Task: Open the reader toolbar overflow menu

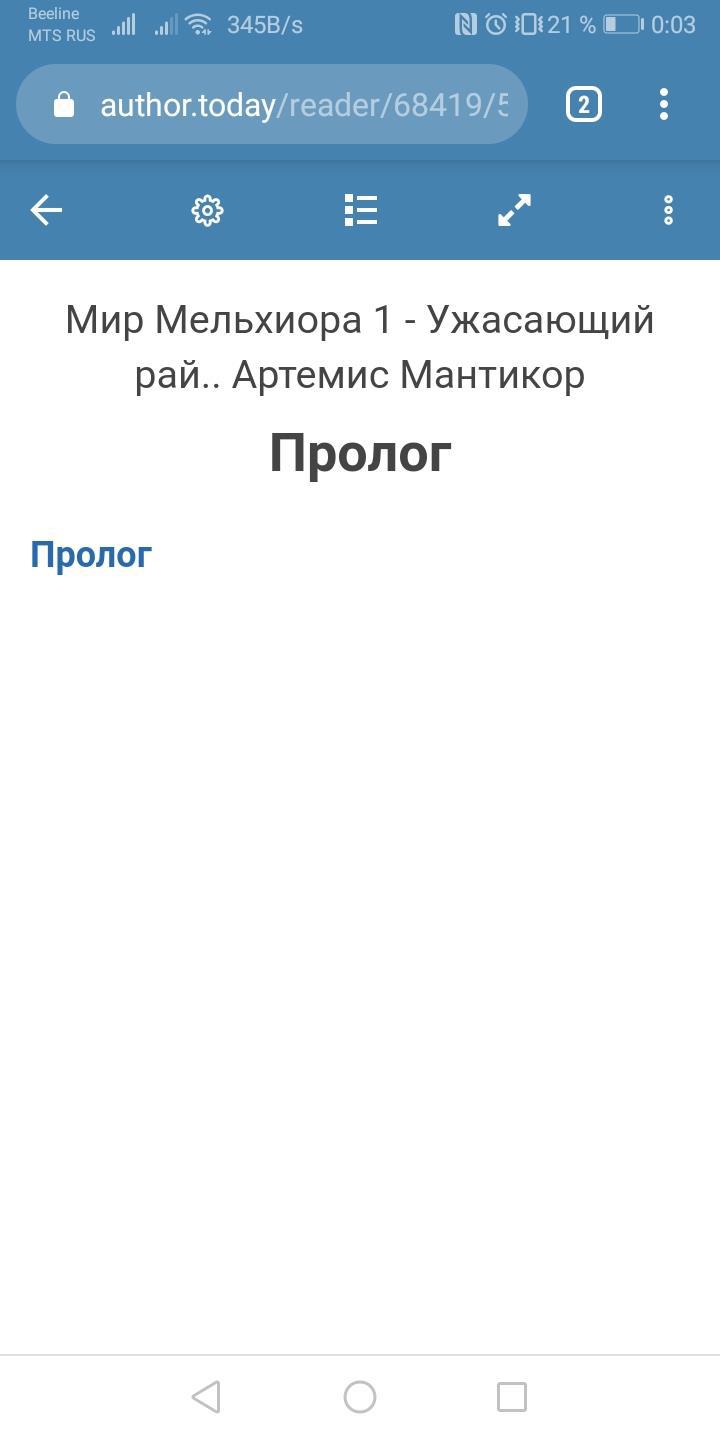Action: pos(668,210)
